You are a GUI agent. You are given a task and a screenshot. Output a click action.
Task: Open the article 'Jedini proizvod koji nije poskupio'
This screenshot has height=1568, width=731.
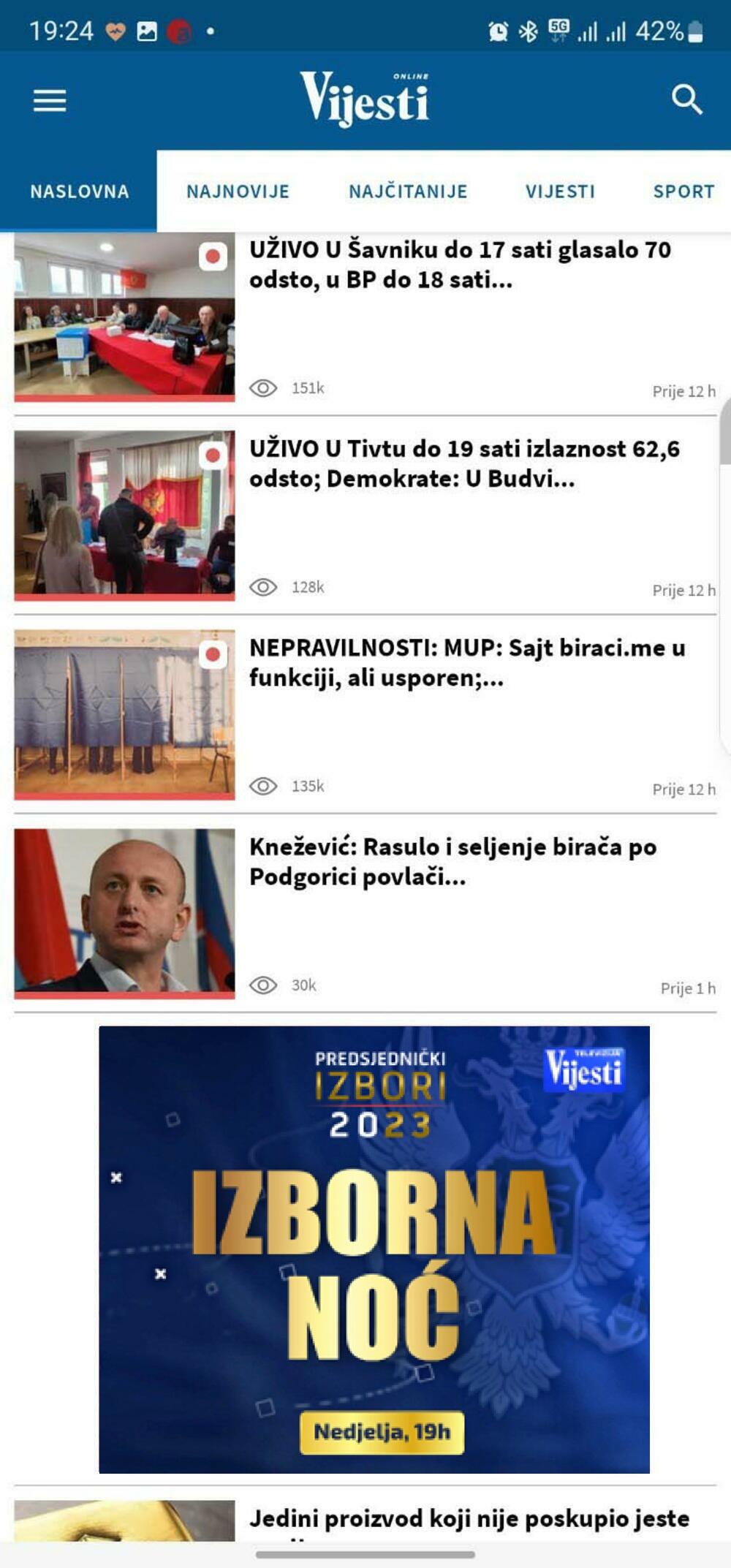point(469,1518)
